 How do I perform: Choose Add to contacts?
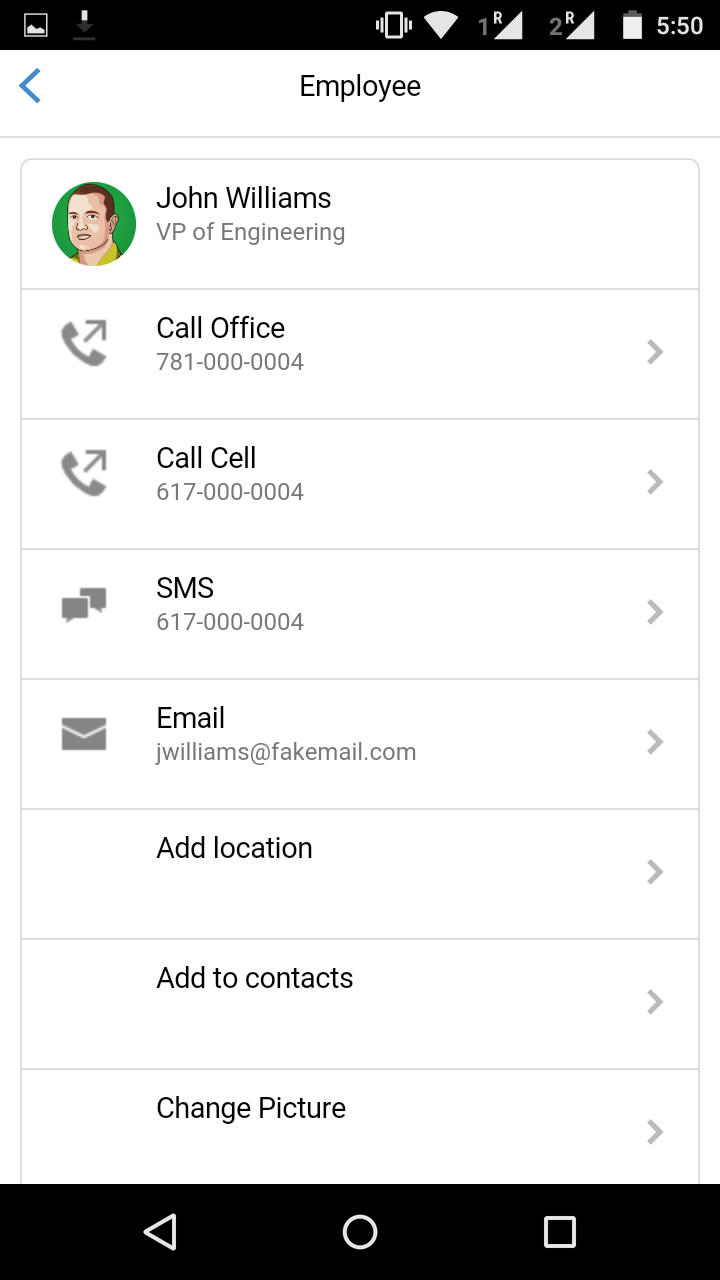[x=360, y=1003]
